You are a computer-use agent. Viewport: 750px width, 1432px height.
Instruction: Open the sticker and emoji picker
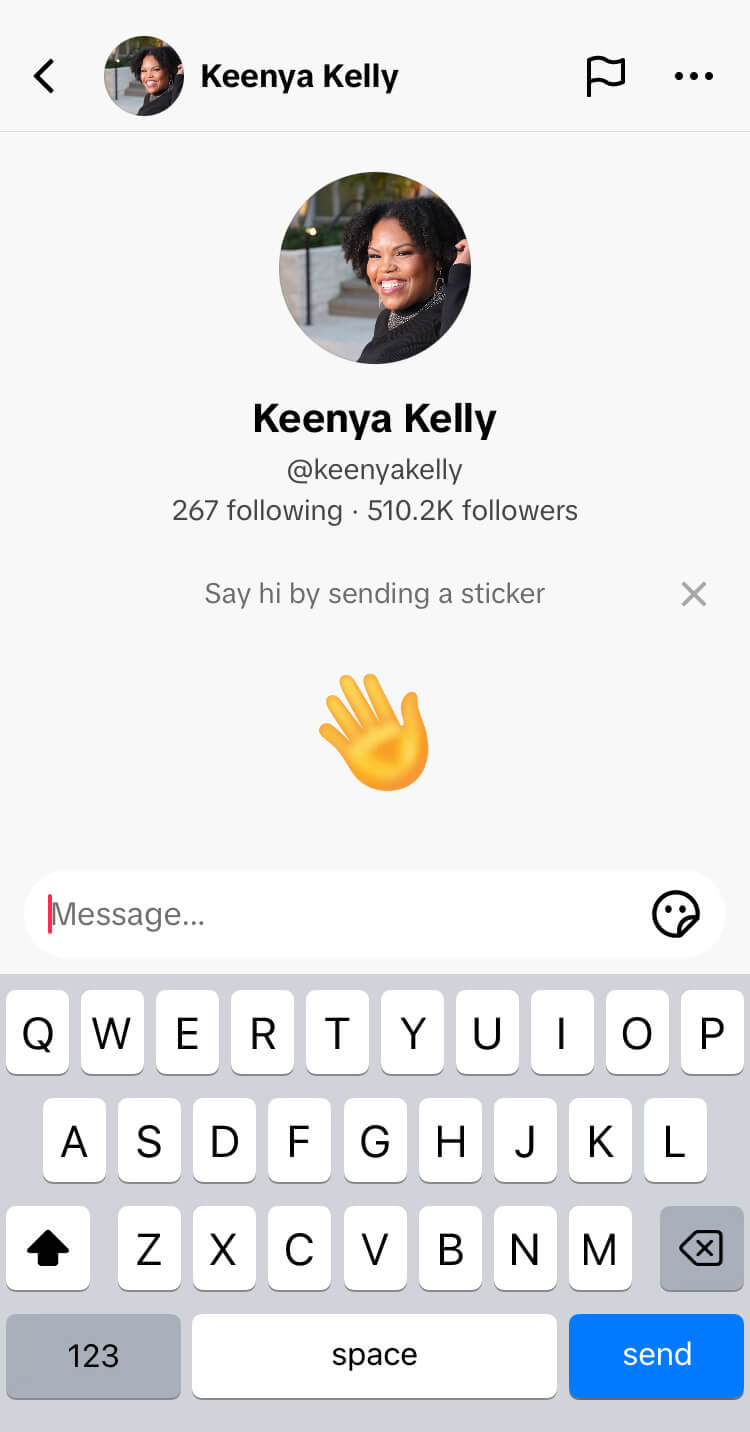pos(676,914)
